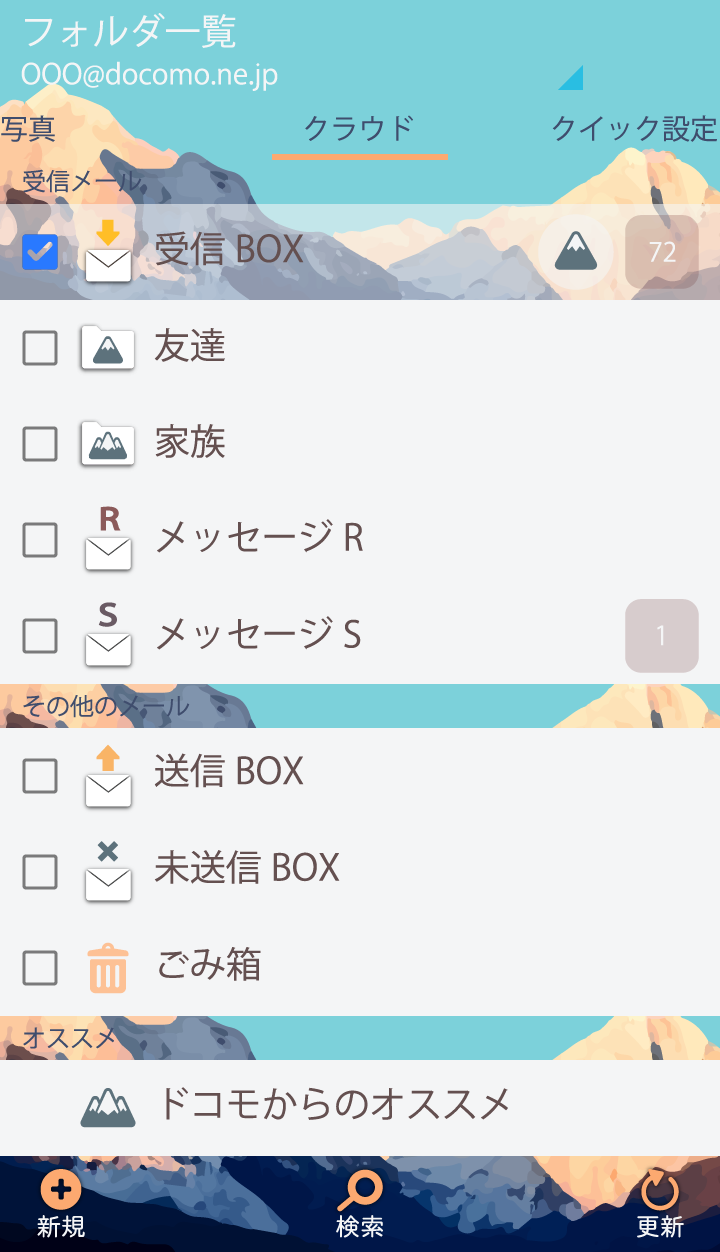Expand the account dropdown triangle
The image size is (720, 1252).
[571, 78]
